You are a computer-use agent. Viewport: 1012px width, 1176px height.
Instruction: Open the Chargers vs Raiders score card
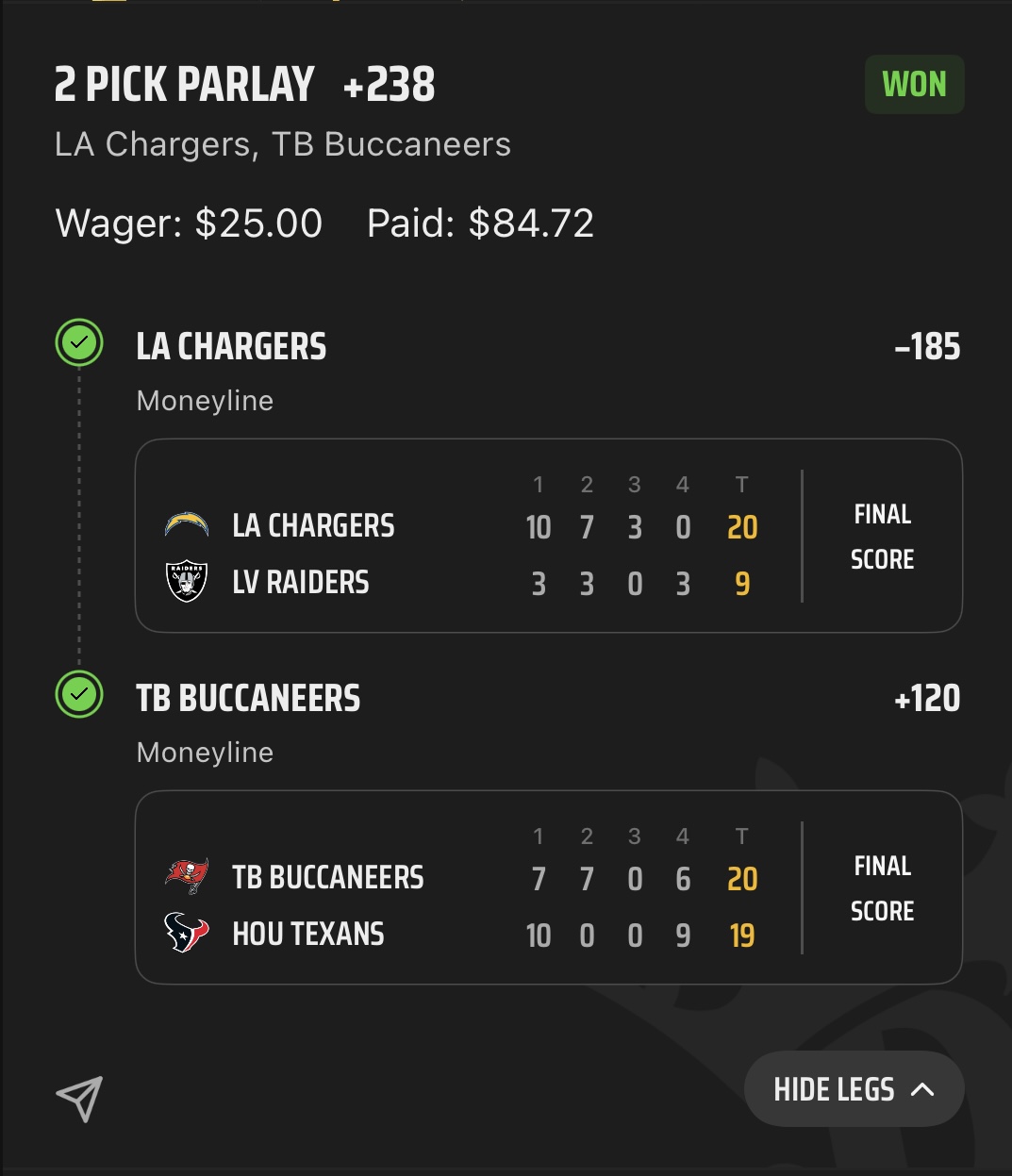click(548, 536)
